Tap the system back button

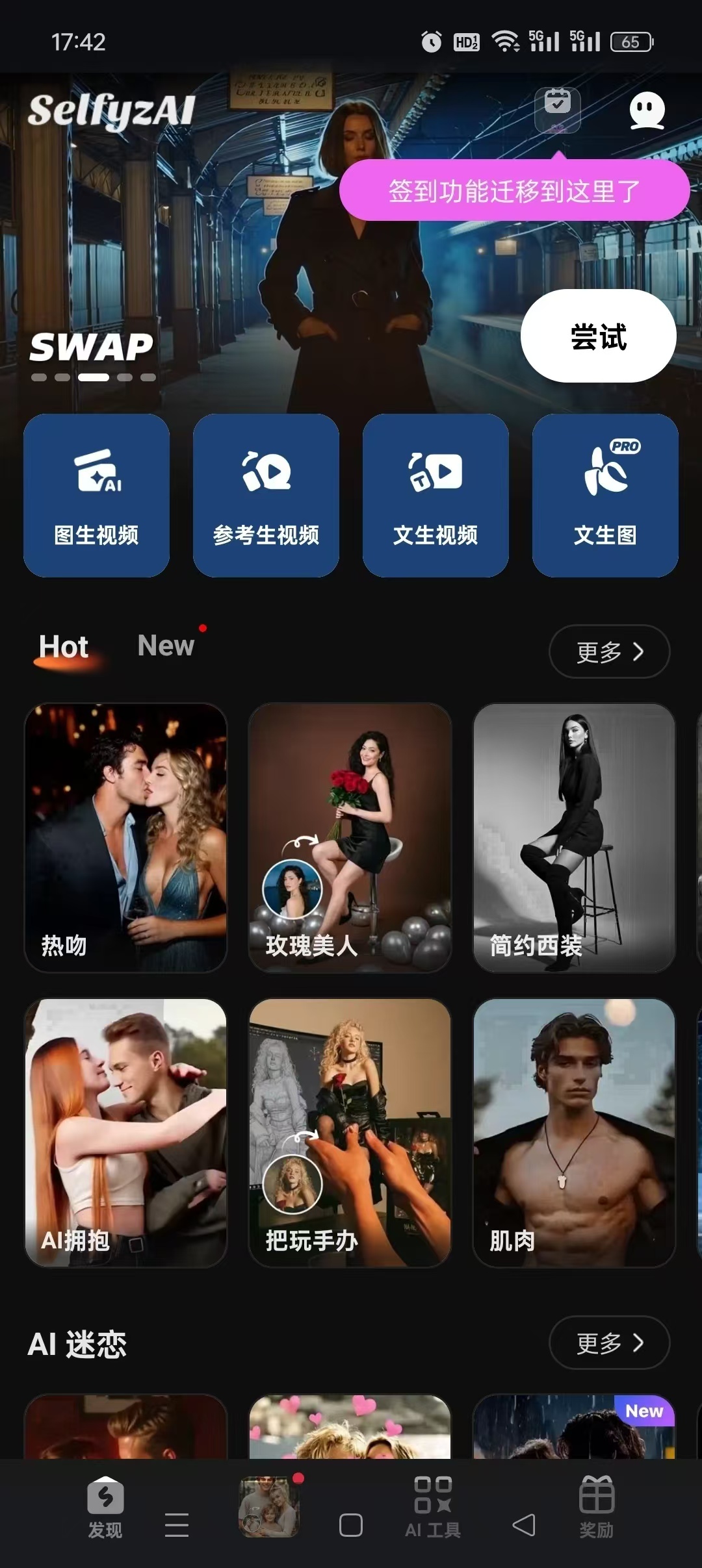pyautogui.click(x=524, y=1525)
